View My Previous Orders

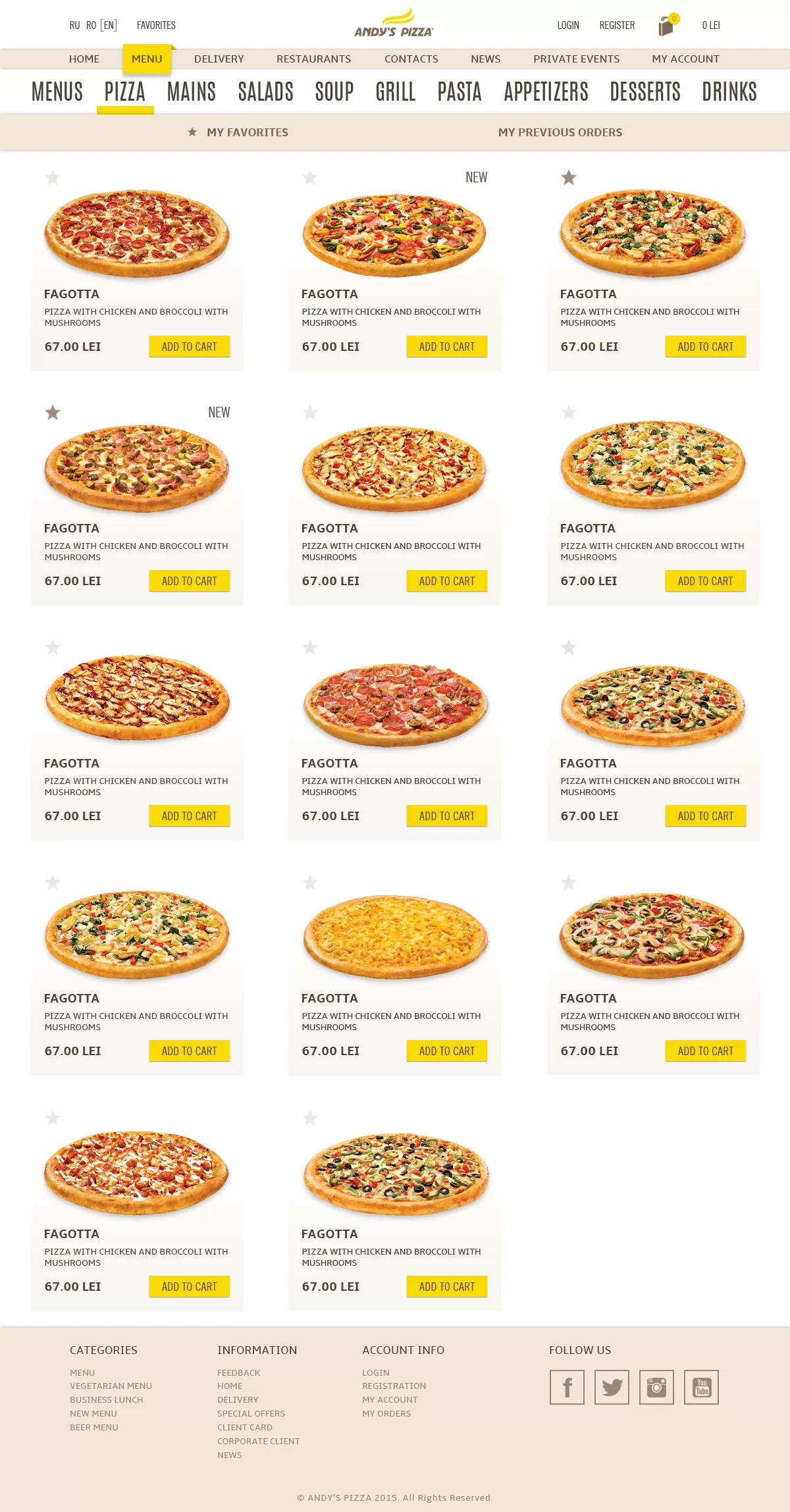click(x=560, y=132)
